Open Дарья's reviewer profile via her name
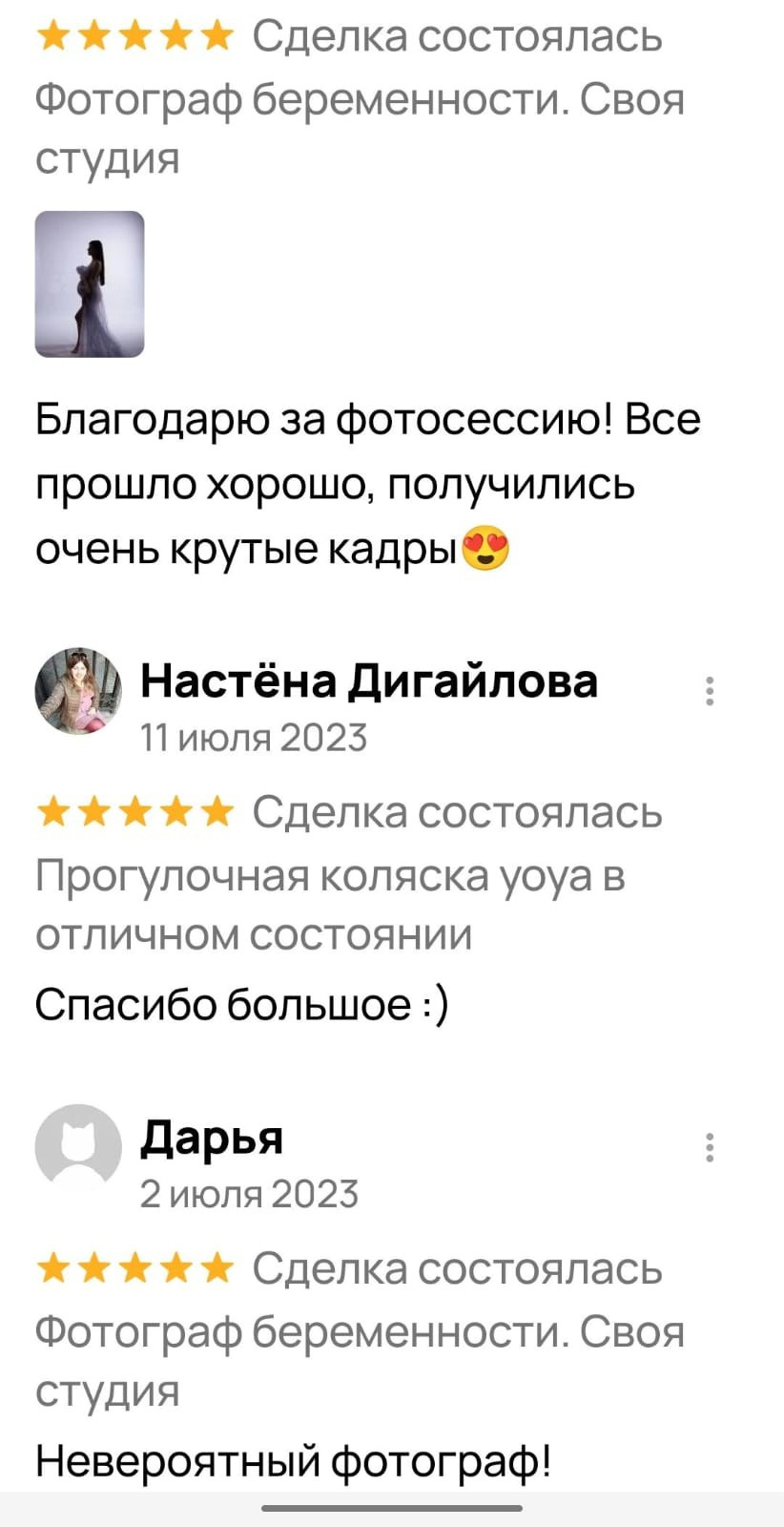 (x=212, y=1137)
